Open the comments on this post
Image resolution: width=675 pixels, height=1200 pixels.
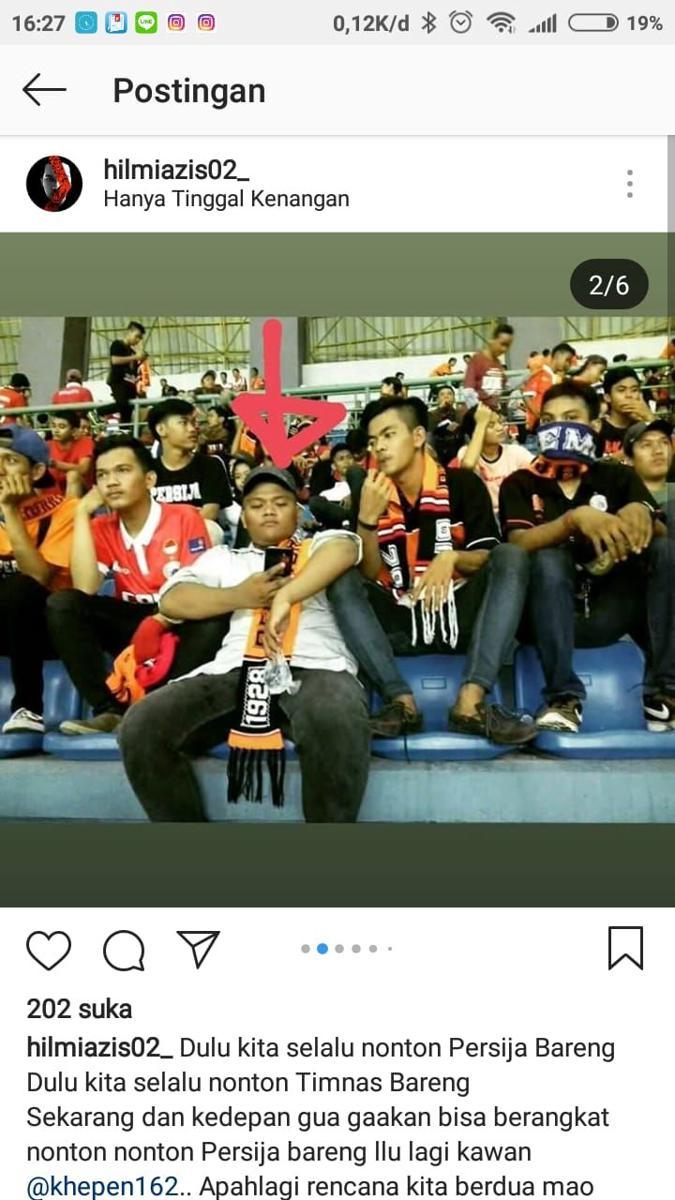(124, 949)
